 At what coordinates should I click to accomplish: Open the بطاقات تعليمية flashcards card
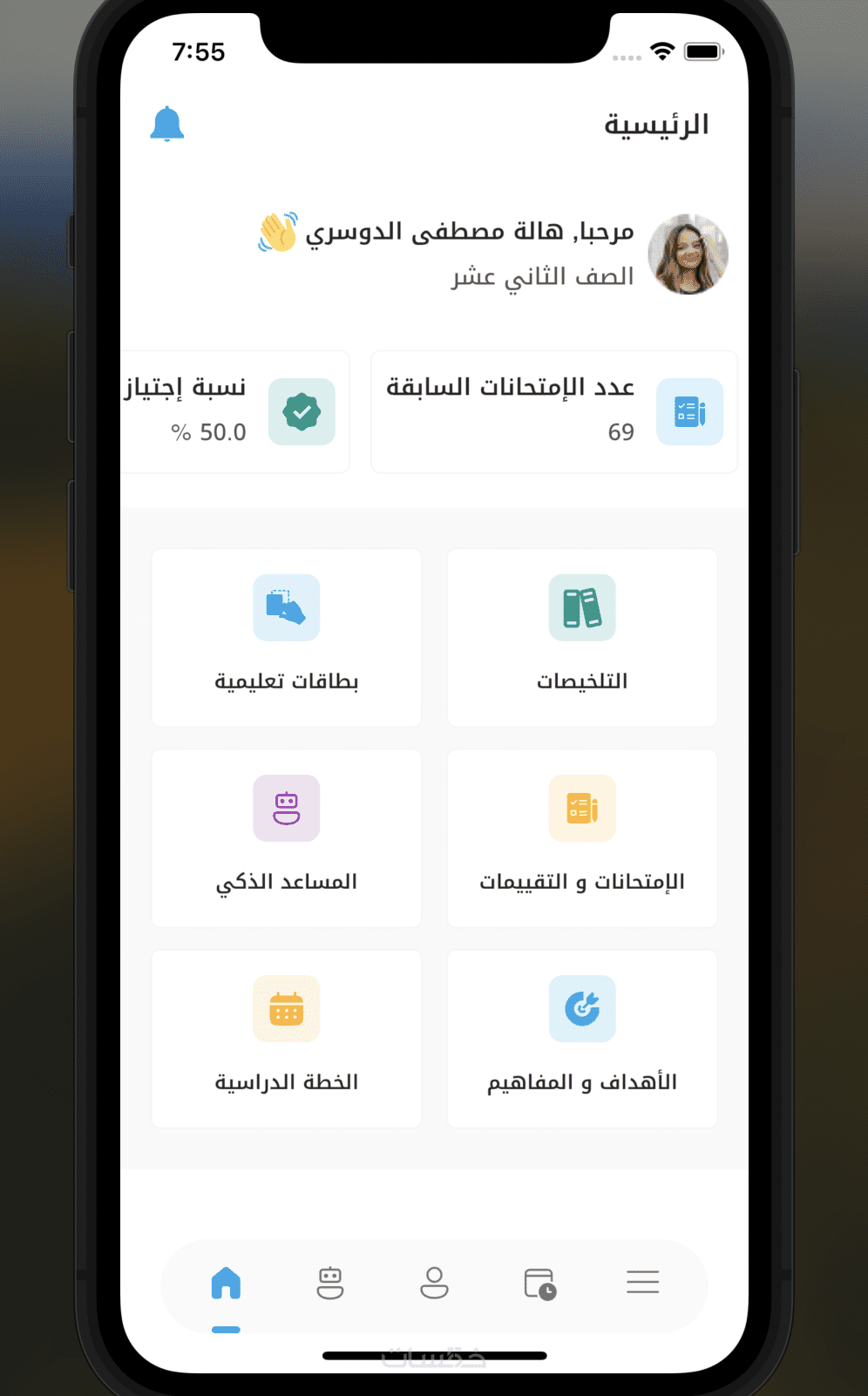(x=287, y=638)
